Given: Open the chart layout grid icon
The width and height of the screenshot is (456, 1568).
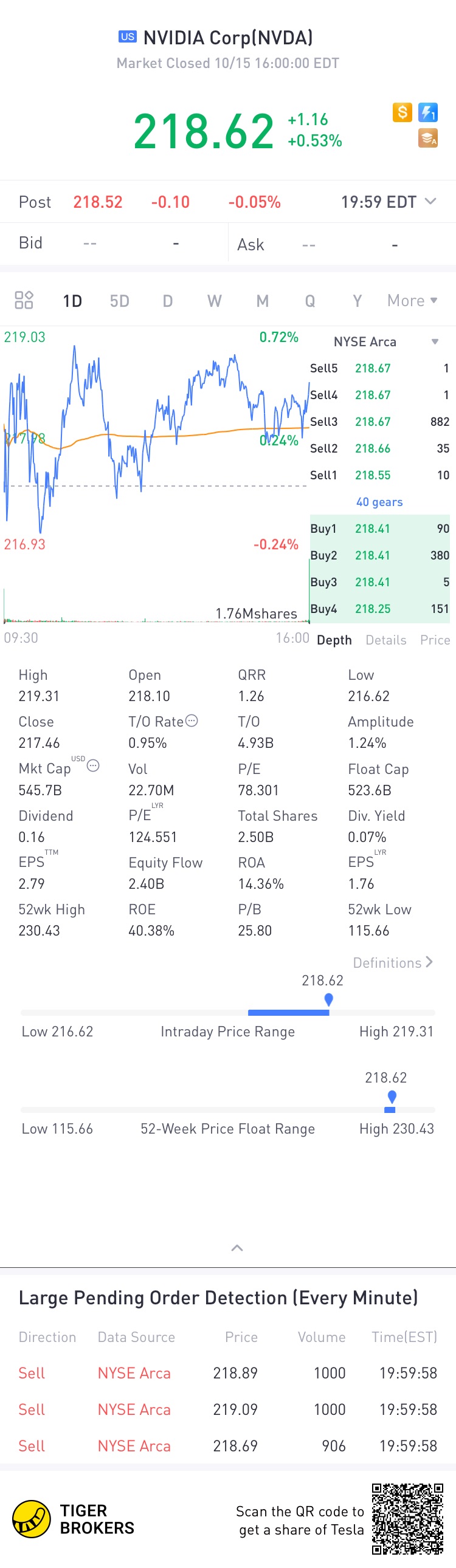Looking at the screenshot, I should pos(24,300).
